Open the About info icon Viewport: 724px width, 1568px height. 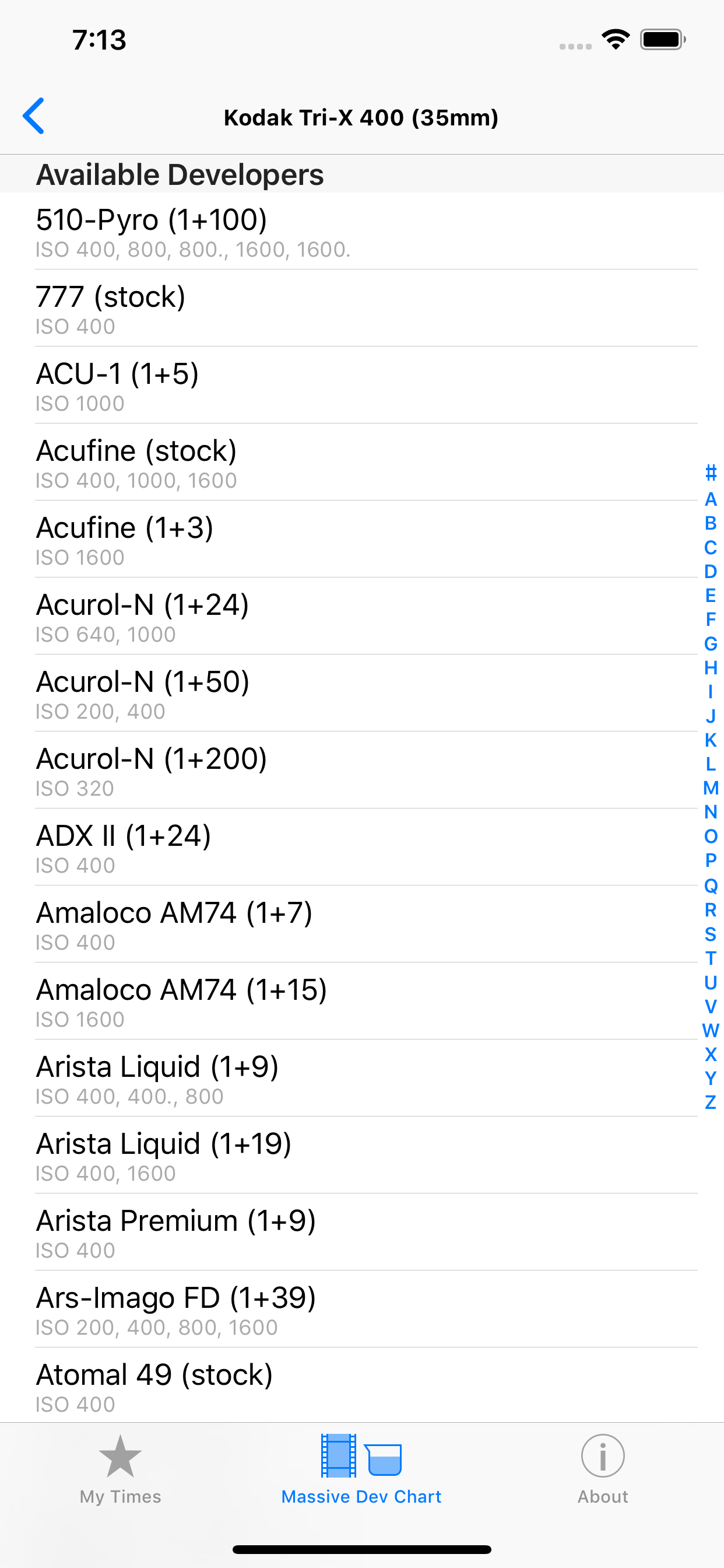(602, 1458)
